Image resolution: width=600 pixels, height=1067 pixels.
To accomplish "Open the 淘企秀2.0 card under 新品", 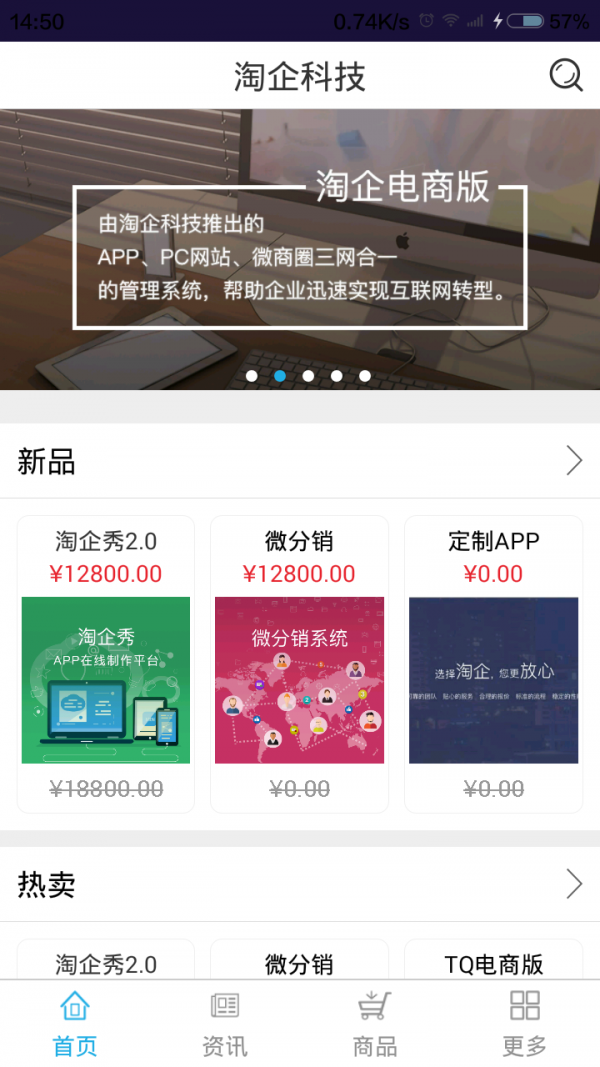I will [106, 664].
